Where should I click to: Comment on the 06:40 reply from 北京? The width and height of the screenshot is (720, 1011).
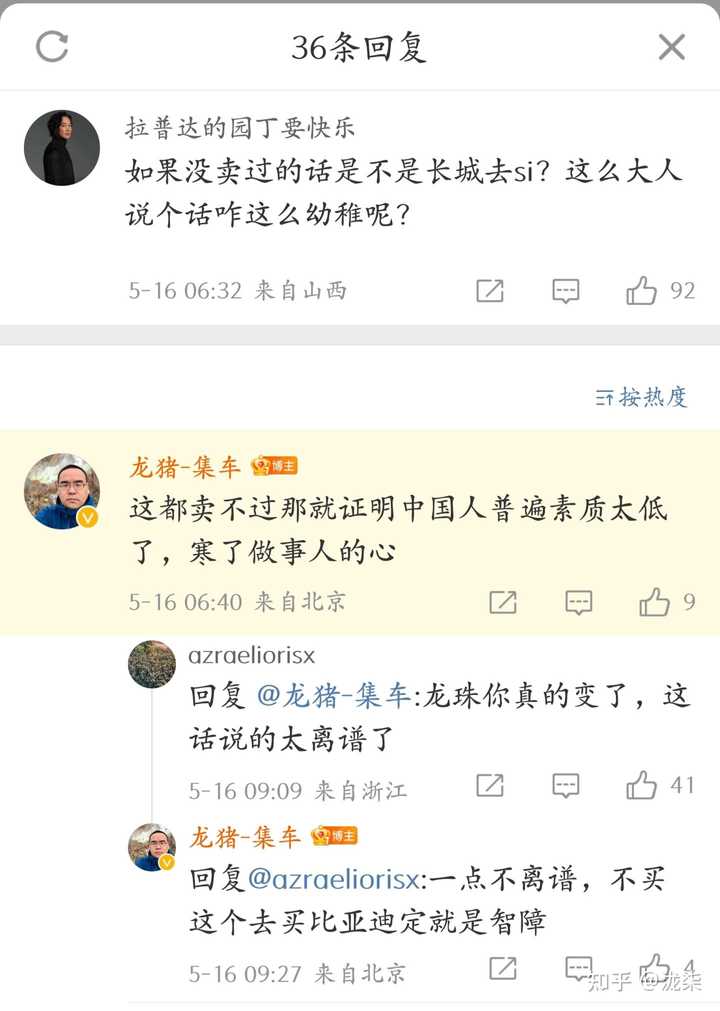578,602
